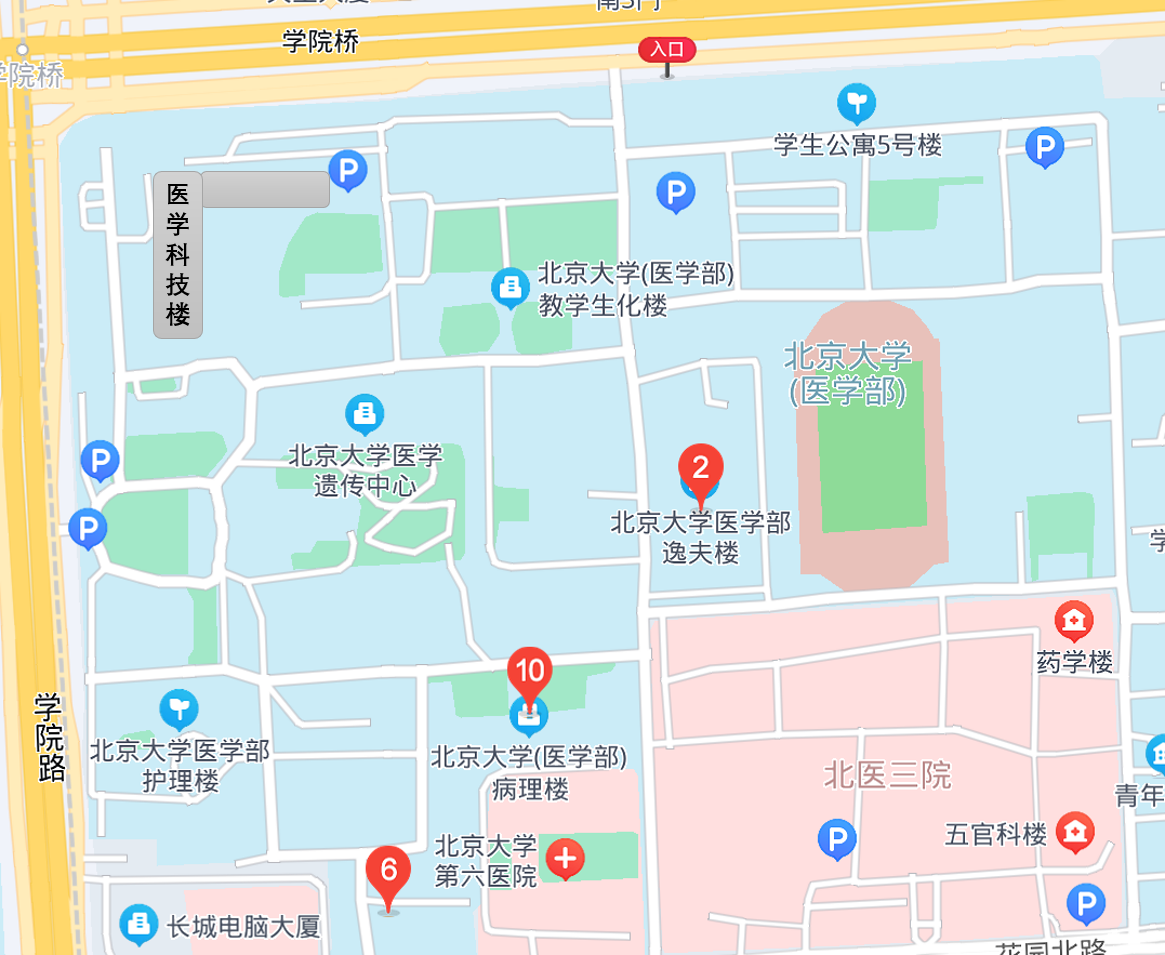
Task: Select the red 入口 entrance marker
Action: (667, 50)
